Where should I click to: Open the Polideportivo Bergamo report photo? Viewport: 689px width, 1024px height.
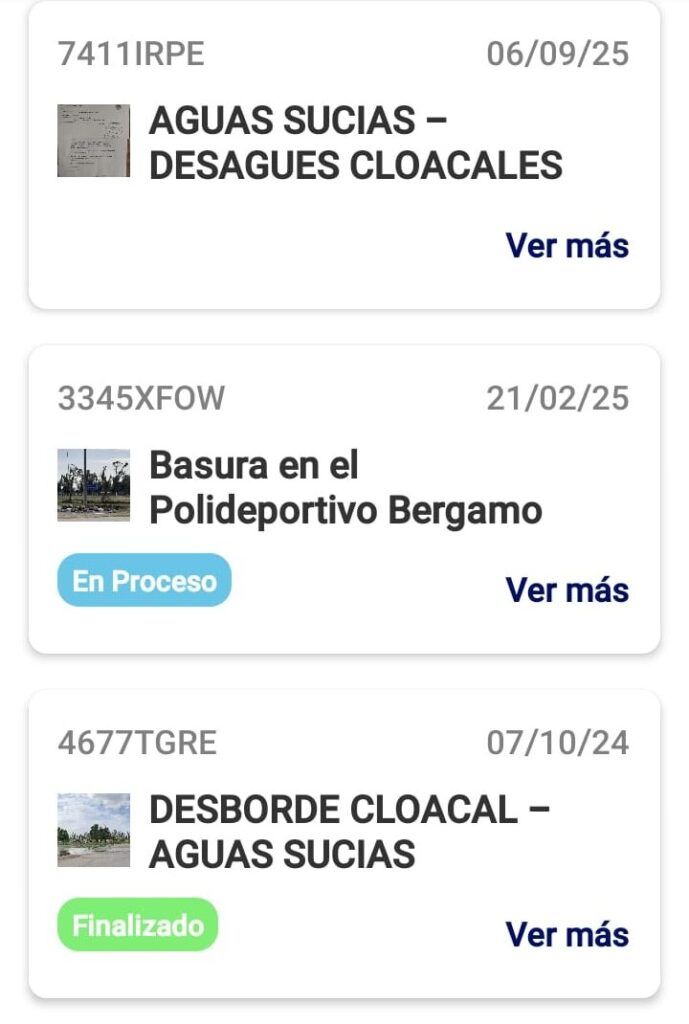(x=93, y=485)
